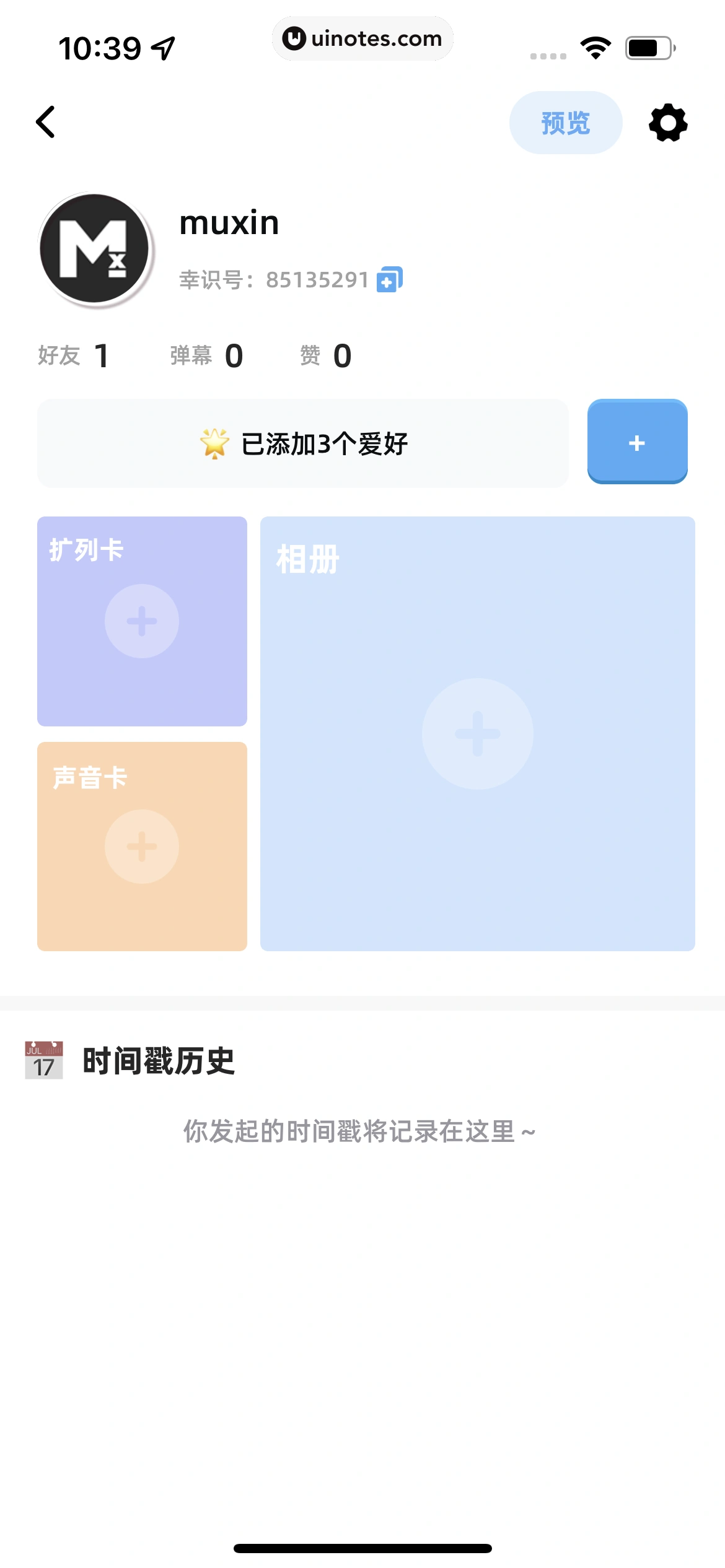View the 弹幕 count

[x=206, y=355]
